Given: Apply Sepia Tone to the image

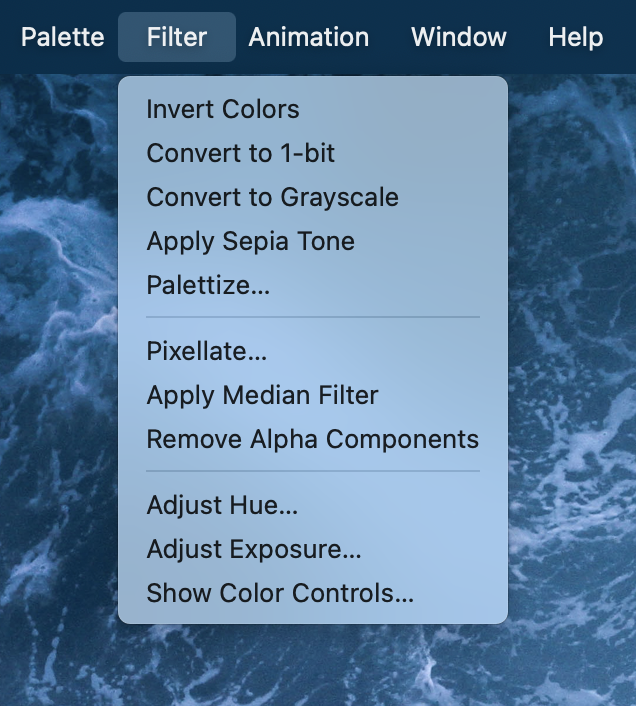Looking at the screenshot, I should click(x=250, y=241).
